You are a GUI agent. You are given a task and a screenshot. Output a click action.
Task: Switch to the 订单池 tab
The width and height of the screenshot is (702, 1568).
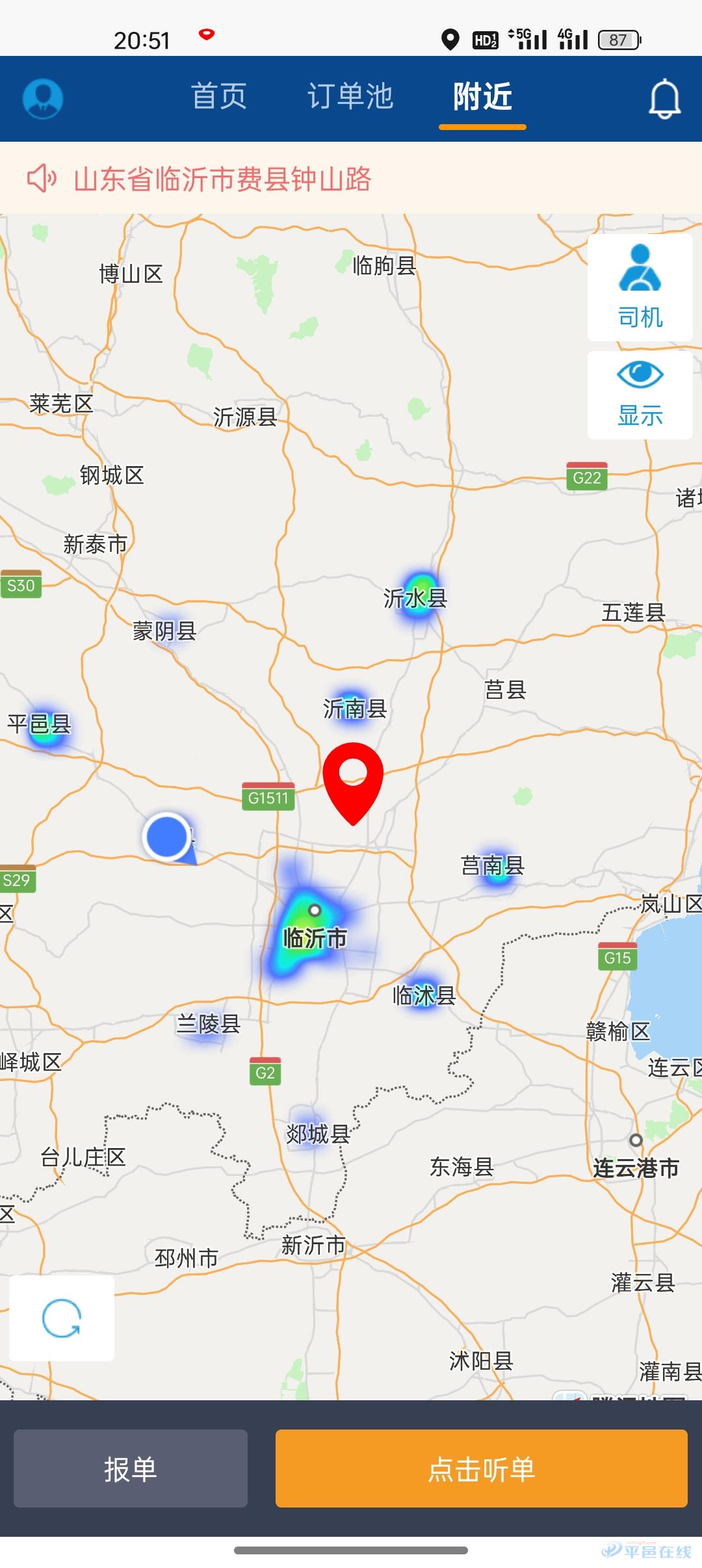(x=350, y=96)
